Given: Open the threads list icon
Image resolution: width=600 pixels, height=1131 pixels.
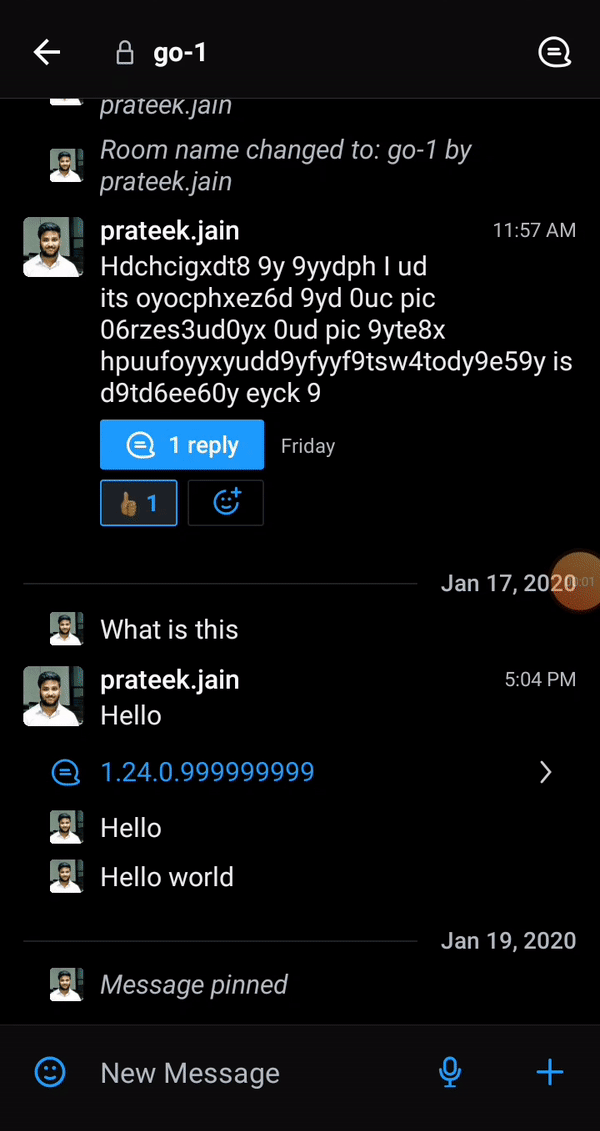Looking at the screenshot, I should point(554,52).
